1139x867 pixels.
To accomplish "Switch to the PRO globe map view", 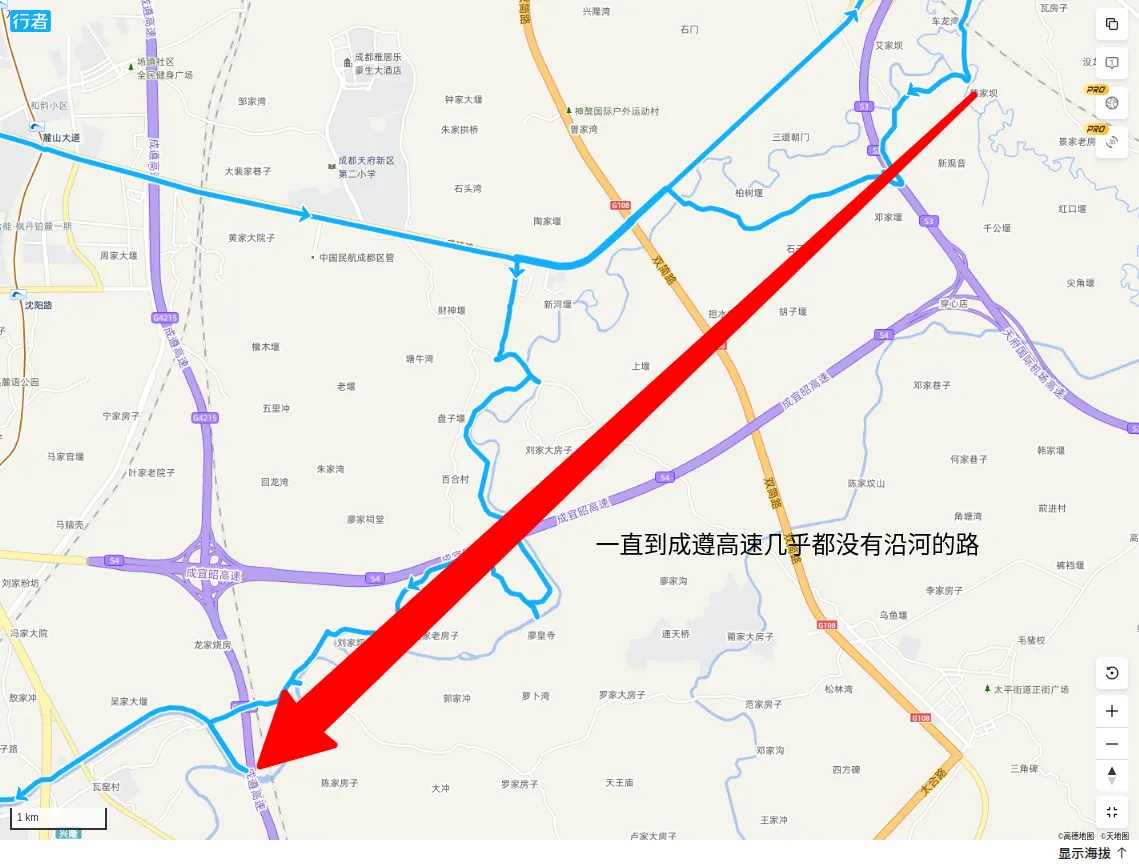I will tap(1112, 103).
